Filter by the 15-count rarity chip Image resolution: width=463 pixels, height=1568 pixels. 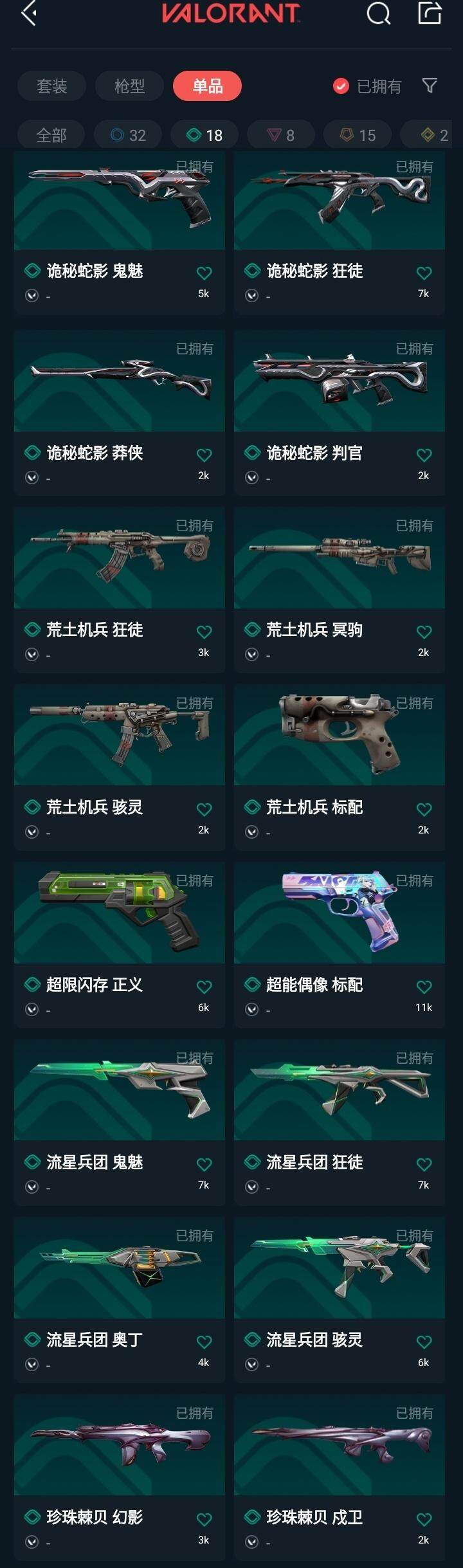pos(358,135)
